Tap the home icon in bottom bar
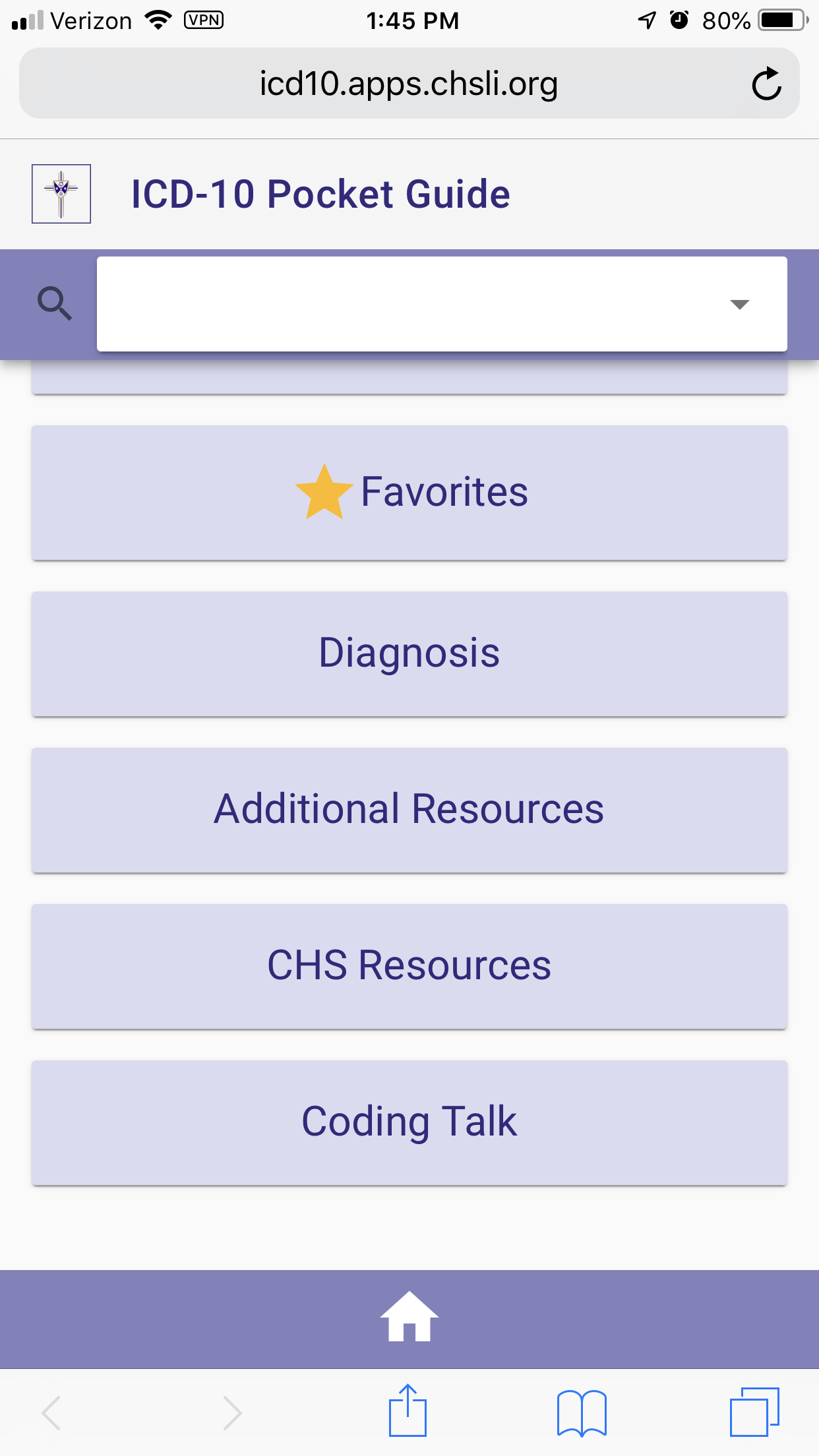 (x=409, y=1316)
